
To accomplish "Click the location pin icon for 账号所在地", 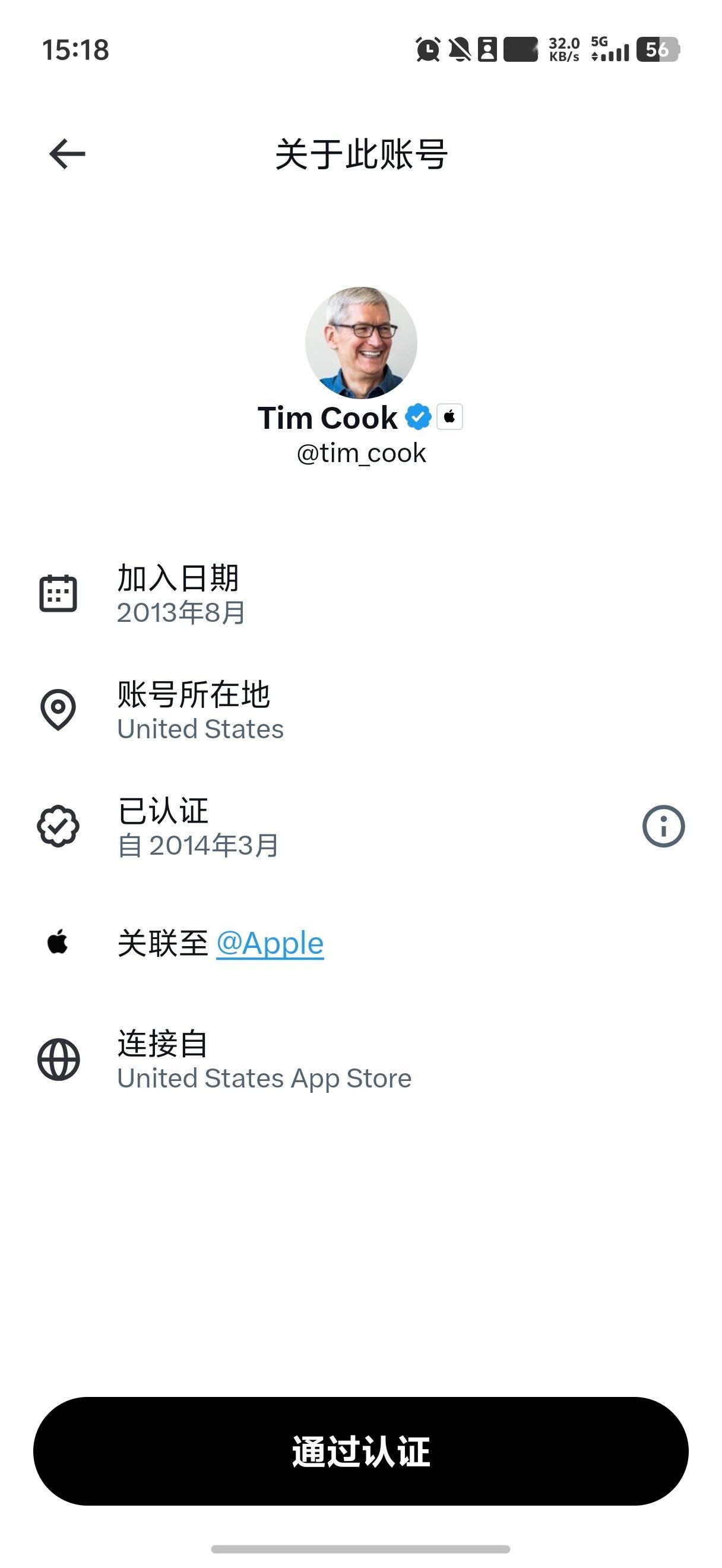I will pos(58,710).
